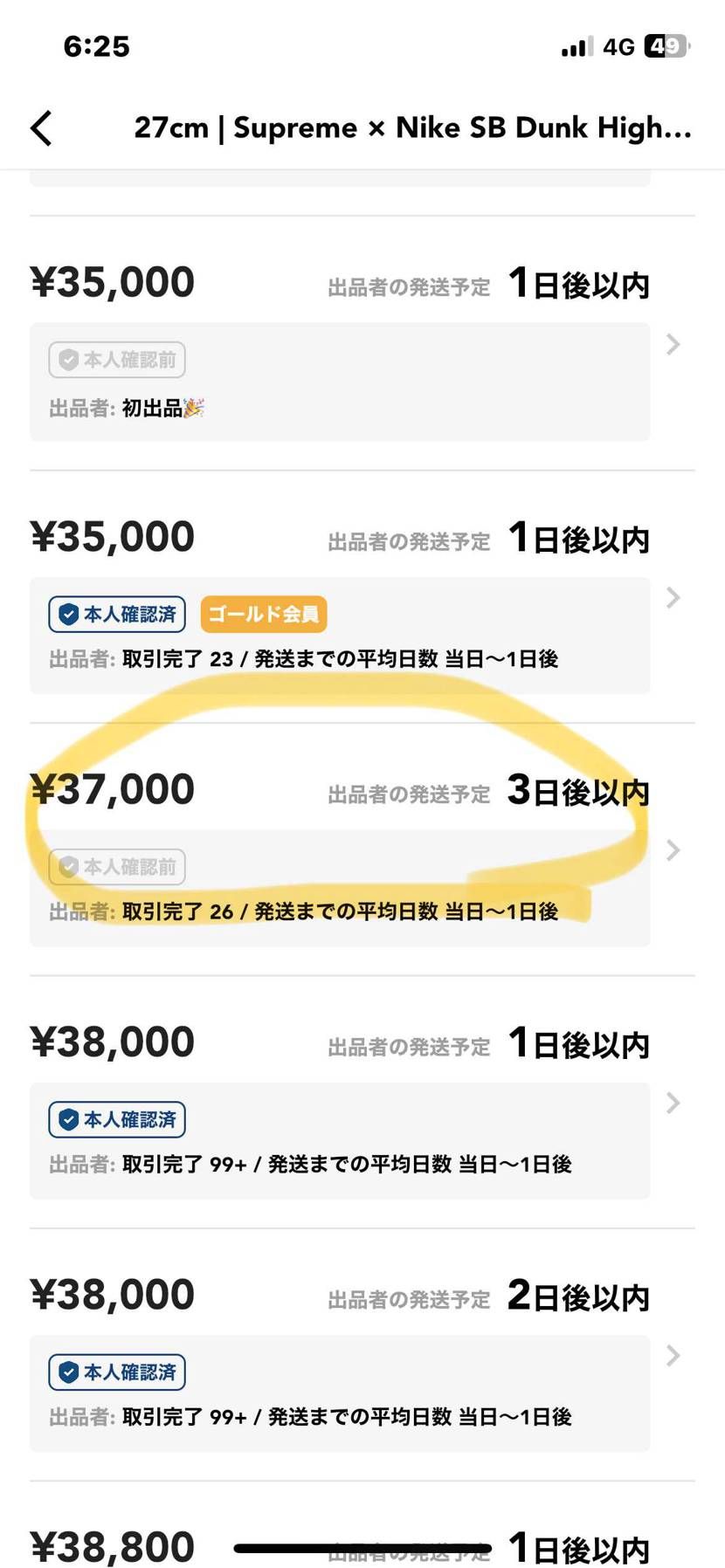725x1568 pixels.
Task: Tap the 本人確認前 badge on the circled ¥37,000 listing
Action: click(116, 867)
